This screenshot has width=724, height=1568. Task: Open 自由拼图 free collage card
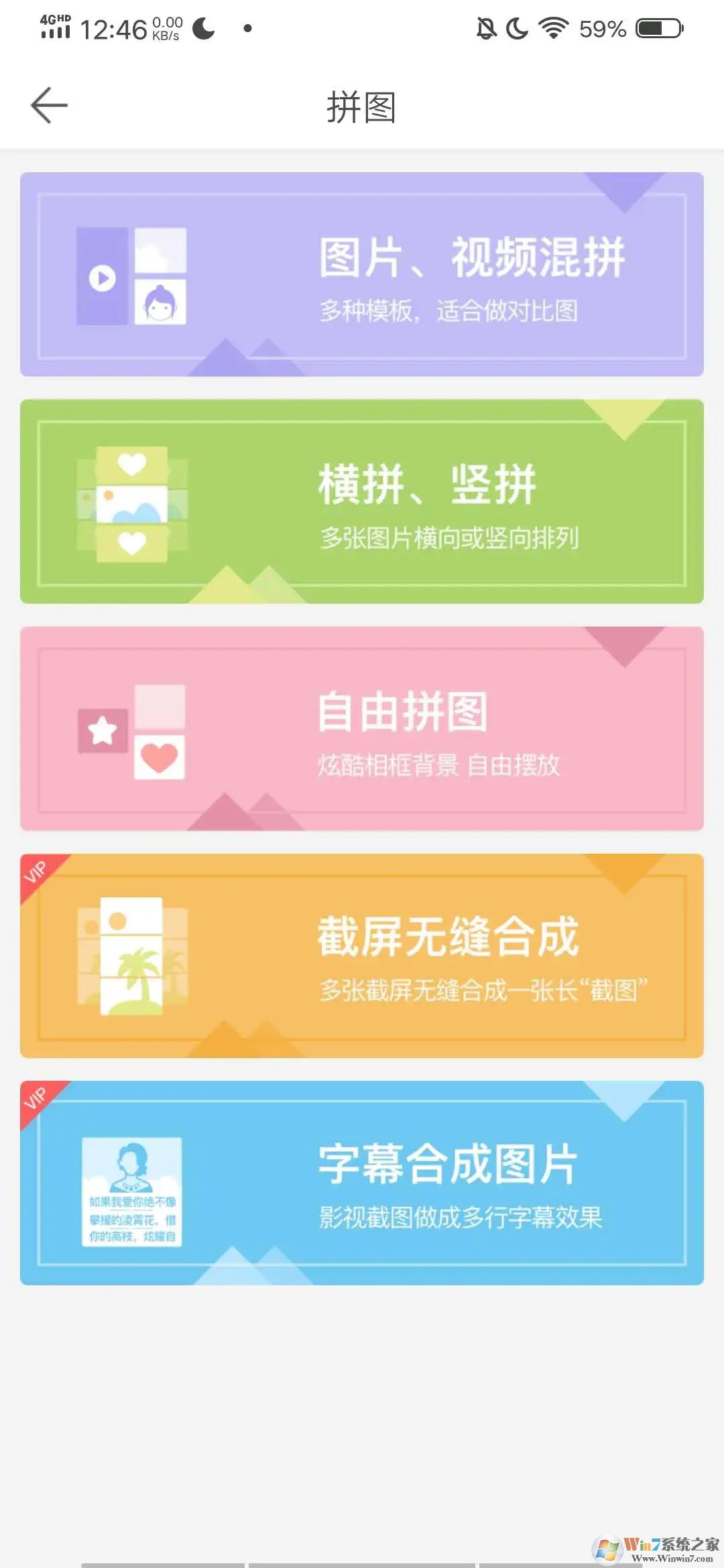362,728
